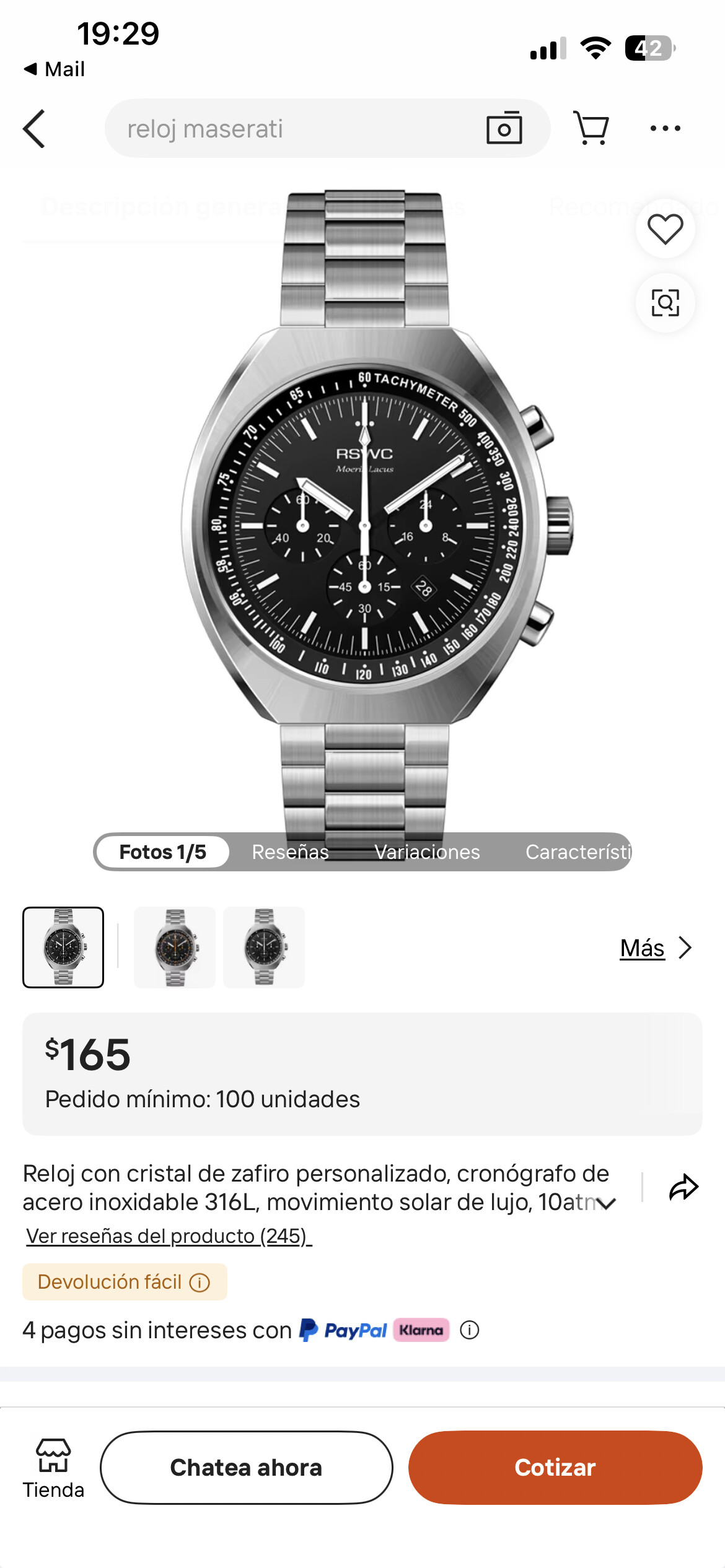This screenshot has height=1568, width=725.
Task: Tap the 'reloj maserati' search field
Action: pyautogui.click(x=291, y=129)
